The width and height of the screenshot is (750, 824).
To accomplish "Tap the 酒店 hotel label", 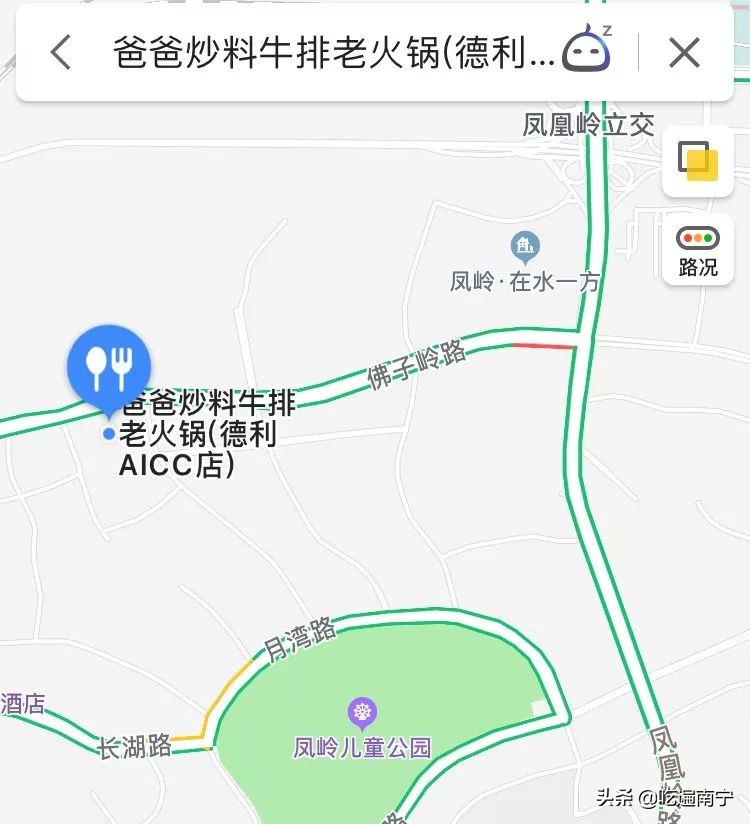I will [x=22, y=703].
